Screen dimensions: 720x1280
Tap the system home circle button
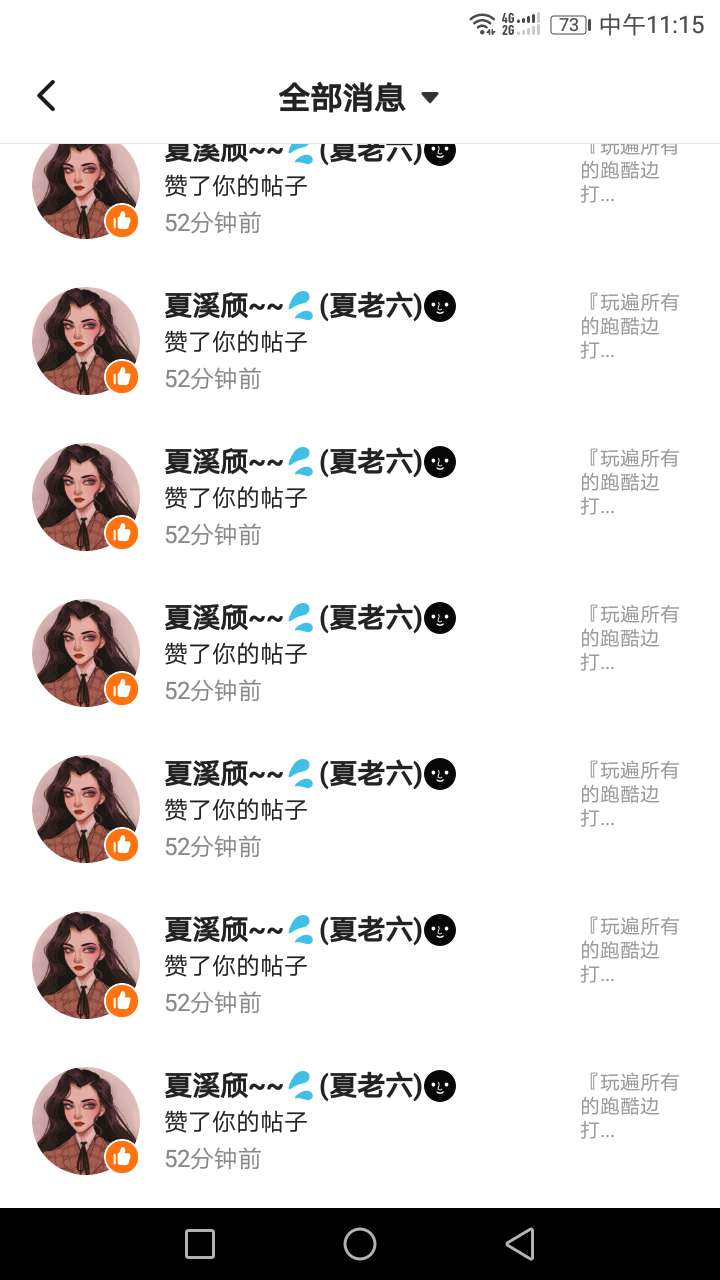coord(360,1244)
